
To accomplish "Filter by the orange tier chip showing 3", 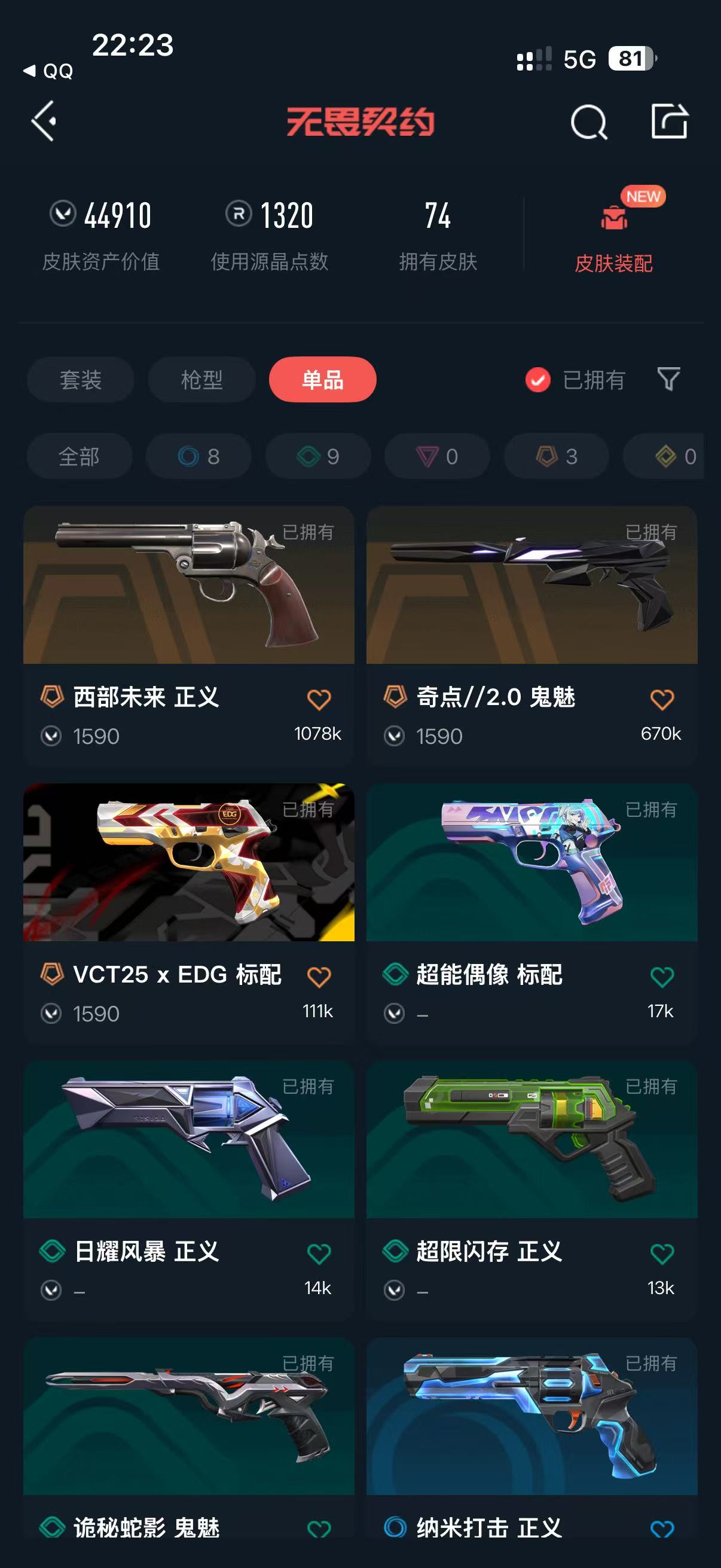I will [556, 456].
